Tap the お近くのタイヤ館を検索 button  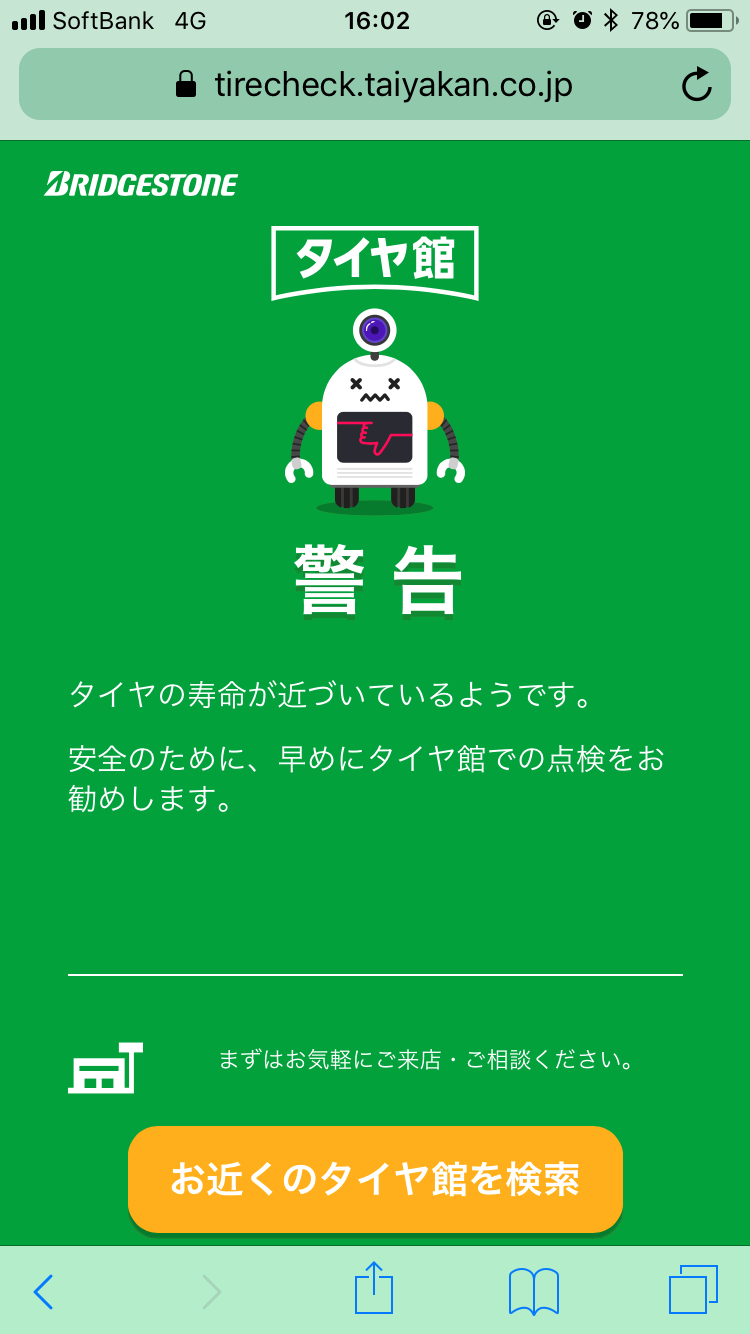[375, 1179]
